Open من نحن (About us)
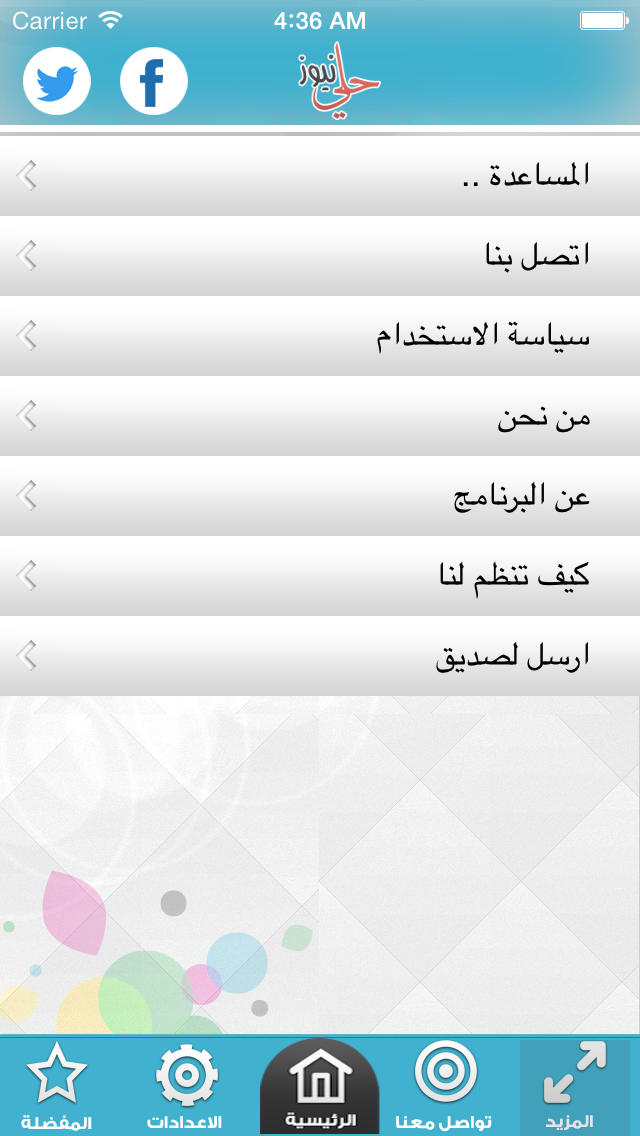This screenshot has width=640, height=1136. 320,417
